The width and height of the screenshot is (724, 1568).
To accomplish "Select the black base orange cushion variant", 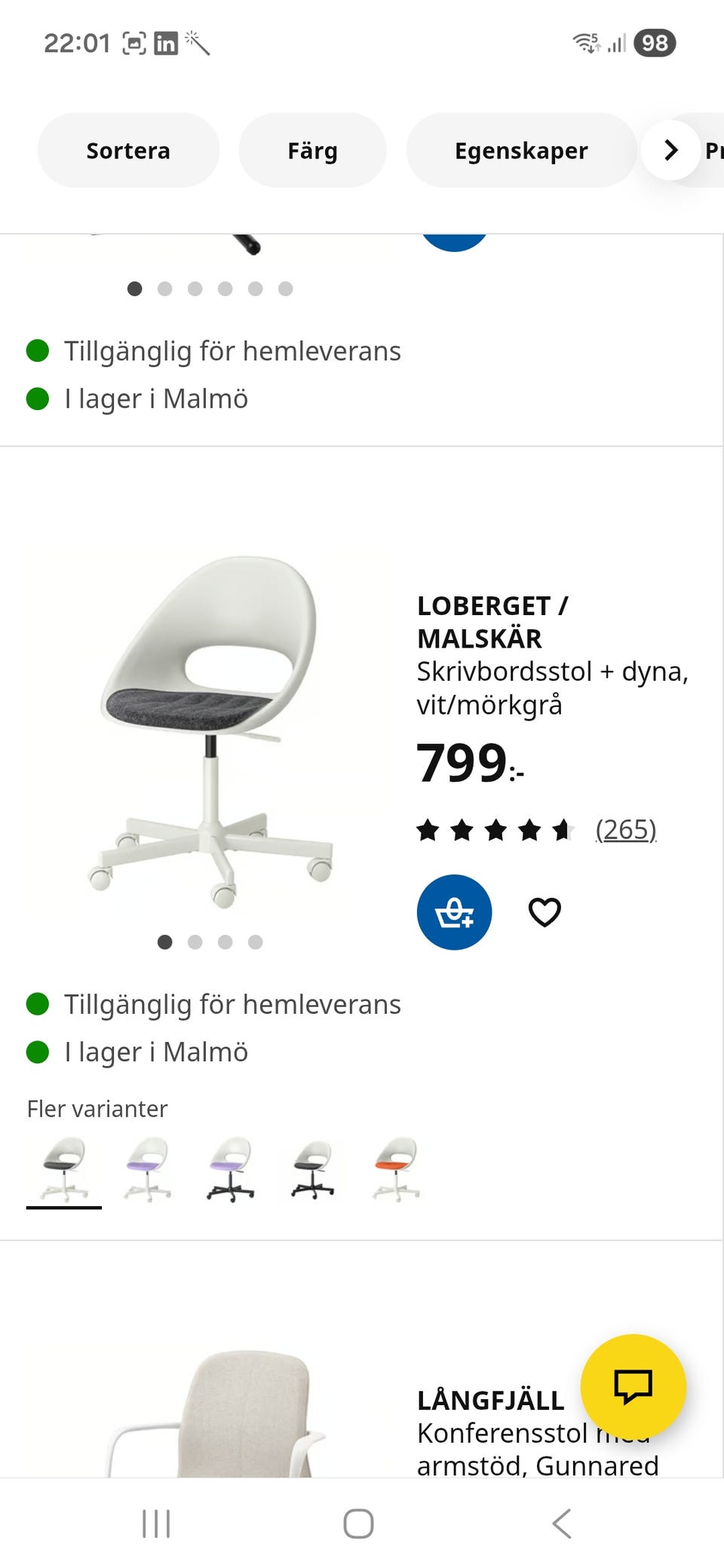I will tap(313, 1168).
